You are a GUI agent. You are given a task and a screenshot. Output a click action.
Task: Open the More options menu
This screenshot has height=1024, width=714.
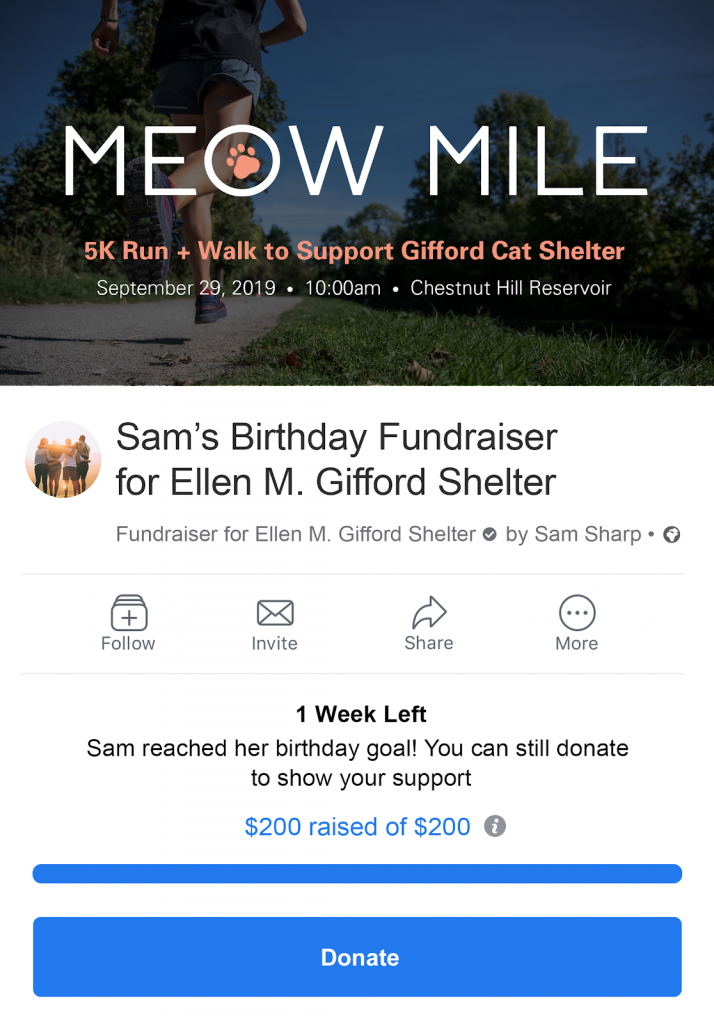tap(577, 622)
